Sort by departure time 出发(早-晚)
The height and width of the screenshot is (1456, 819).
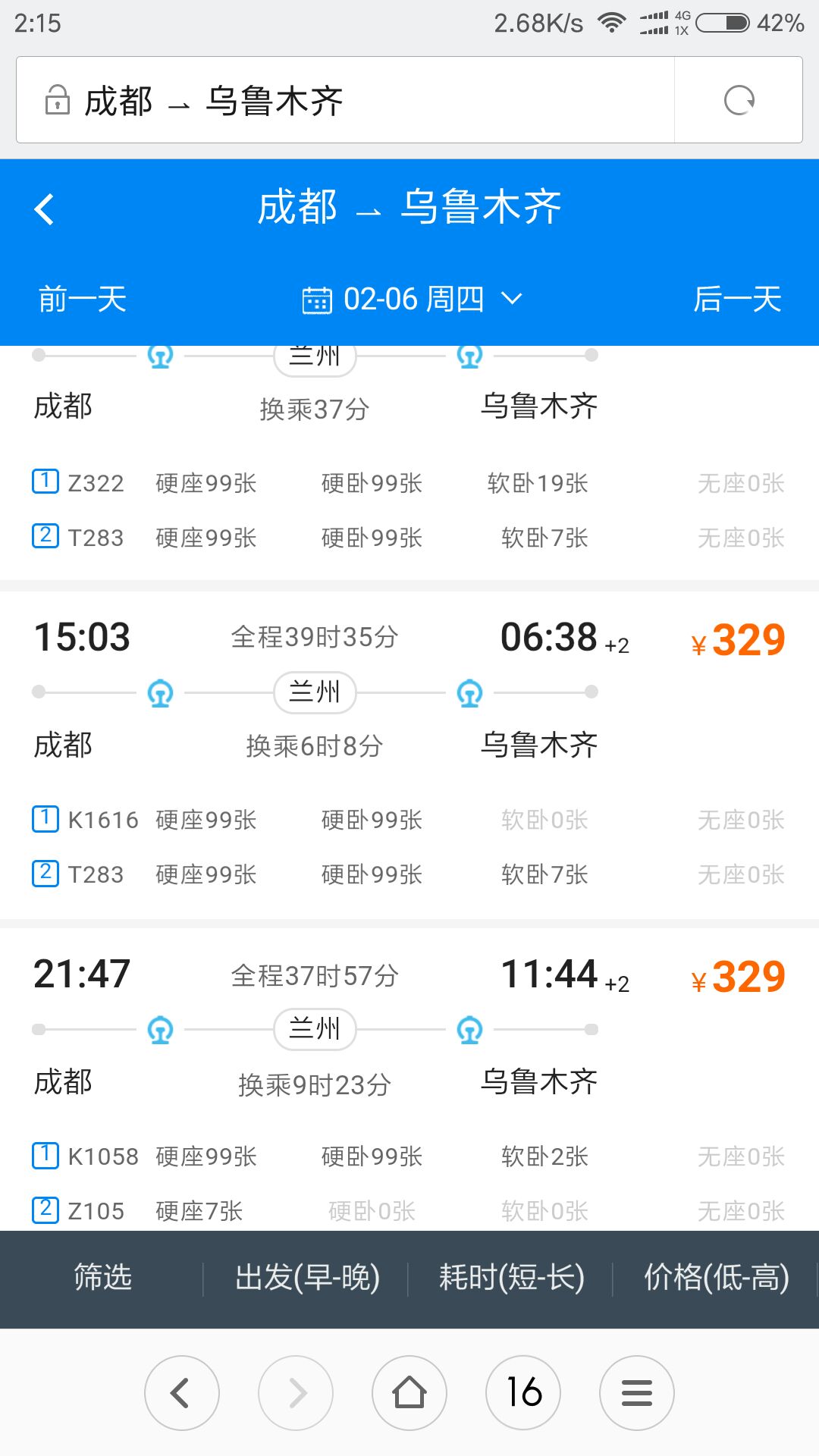point(307,1278)
